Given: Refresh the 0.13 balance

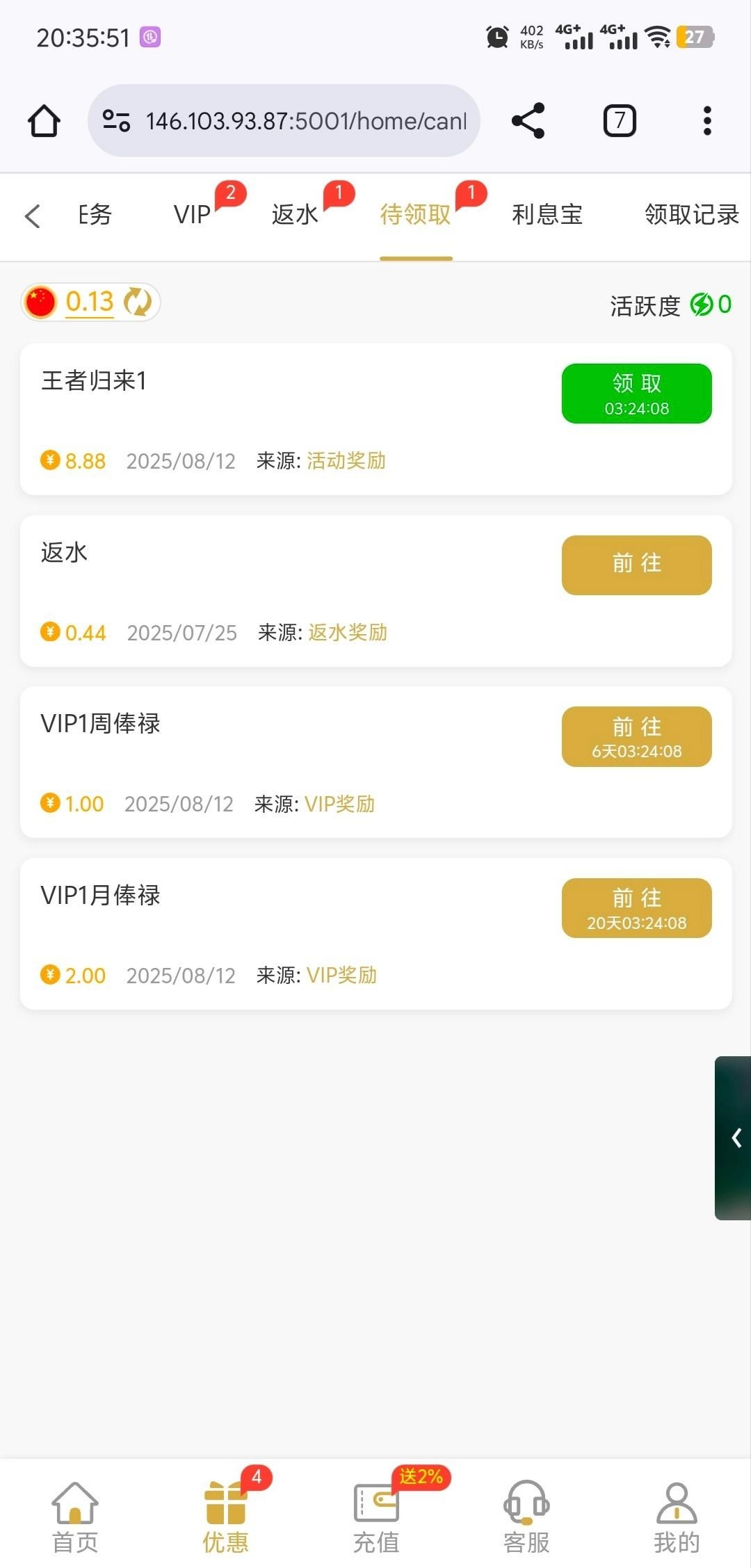Looking at the screenshot, I should coord(138,302).
